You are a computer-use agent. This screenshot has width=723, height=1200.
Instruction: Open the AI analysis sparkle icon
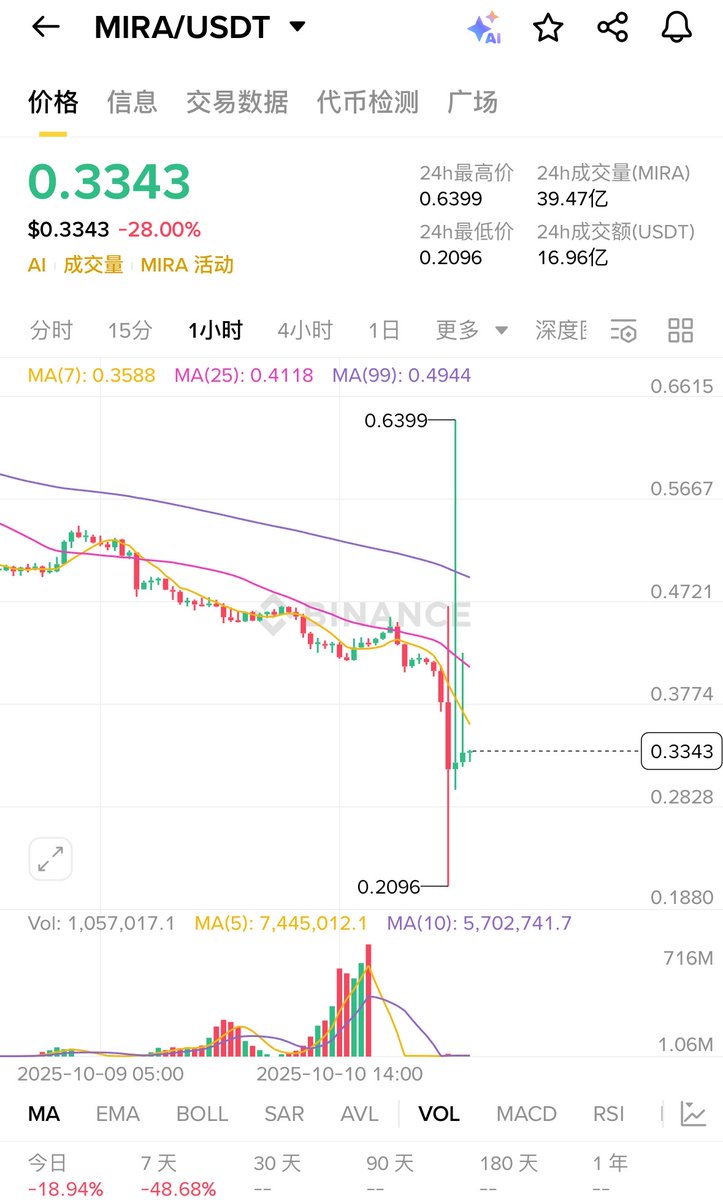click(x=484, y=28)
